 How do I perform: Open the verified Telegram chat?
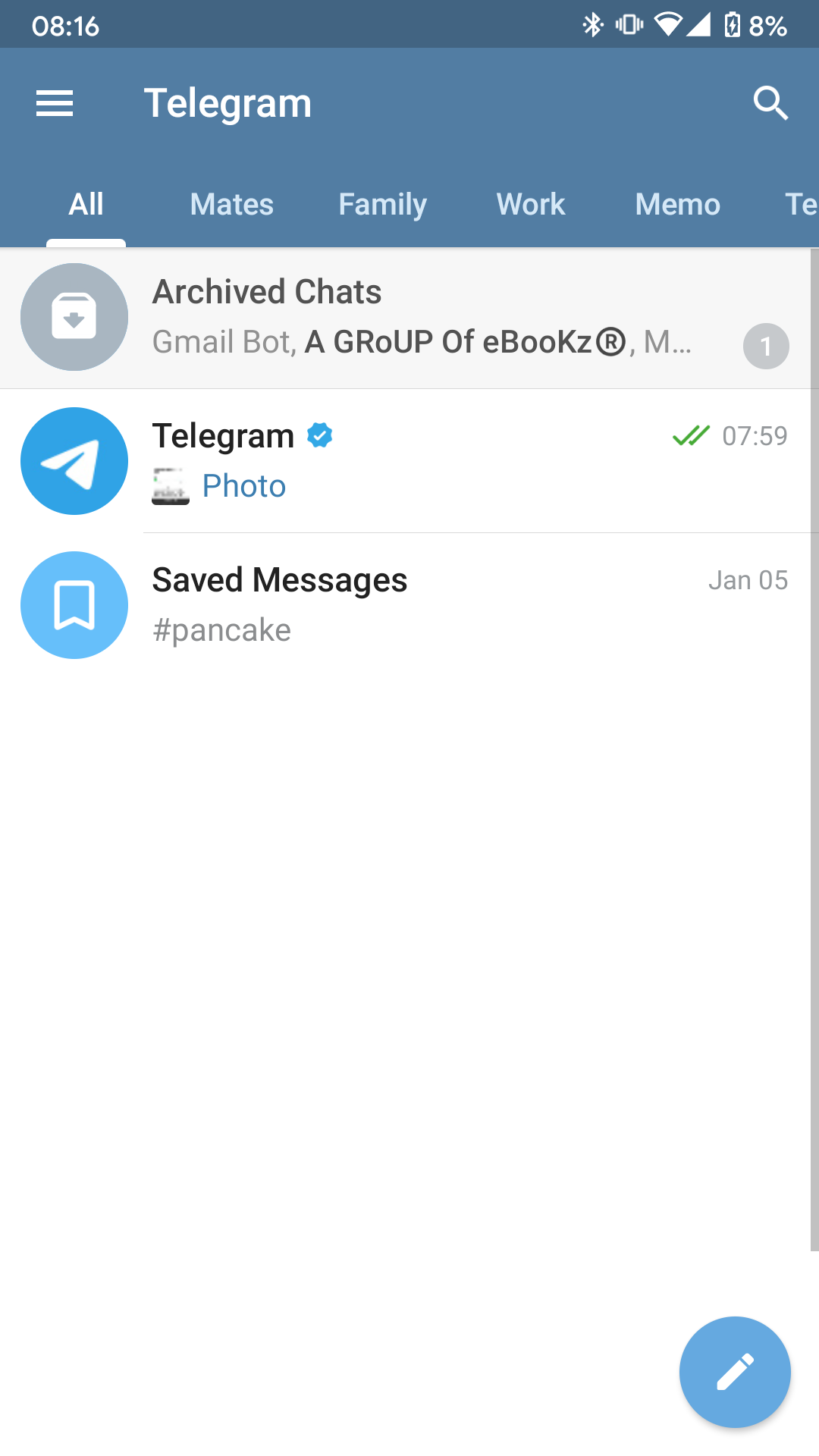(409, 461)
